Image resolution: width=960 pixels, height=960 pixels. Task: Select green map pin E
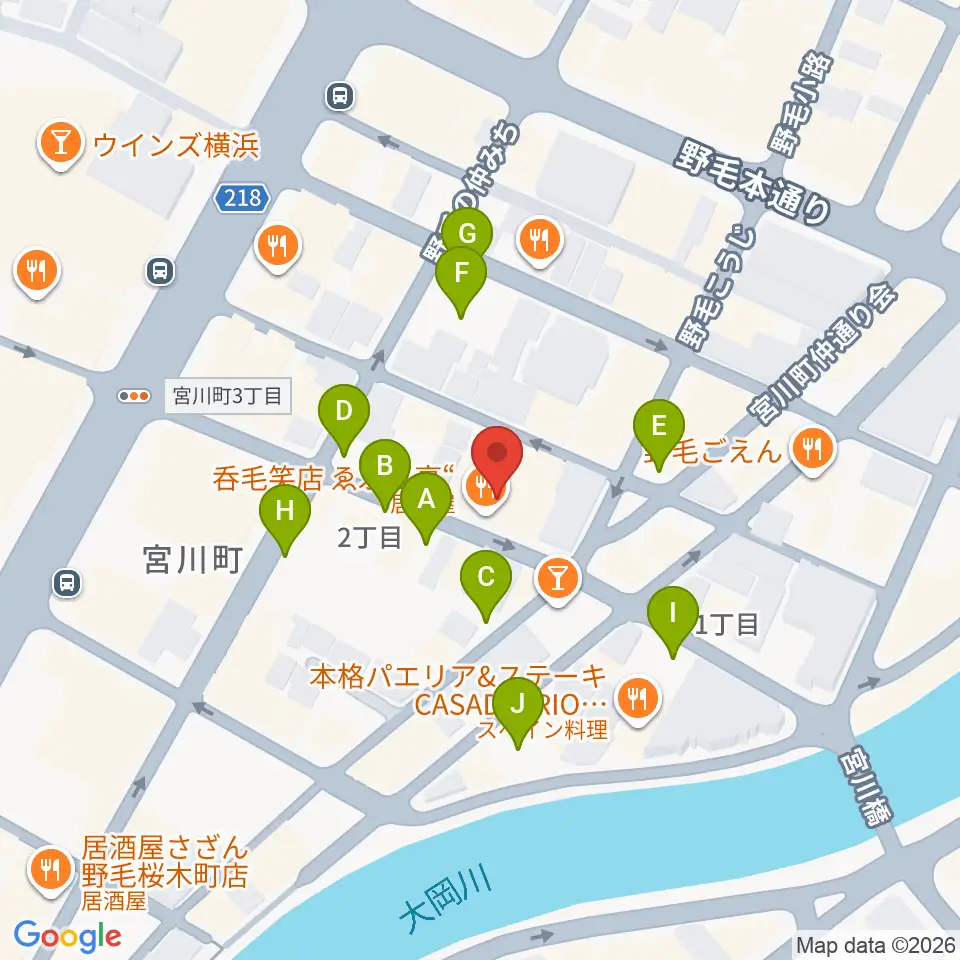click(x=659, y=433)
